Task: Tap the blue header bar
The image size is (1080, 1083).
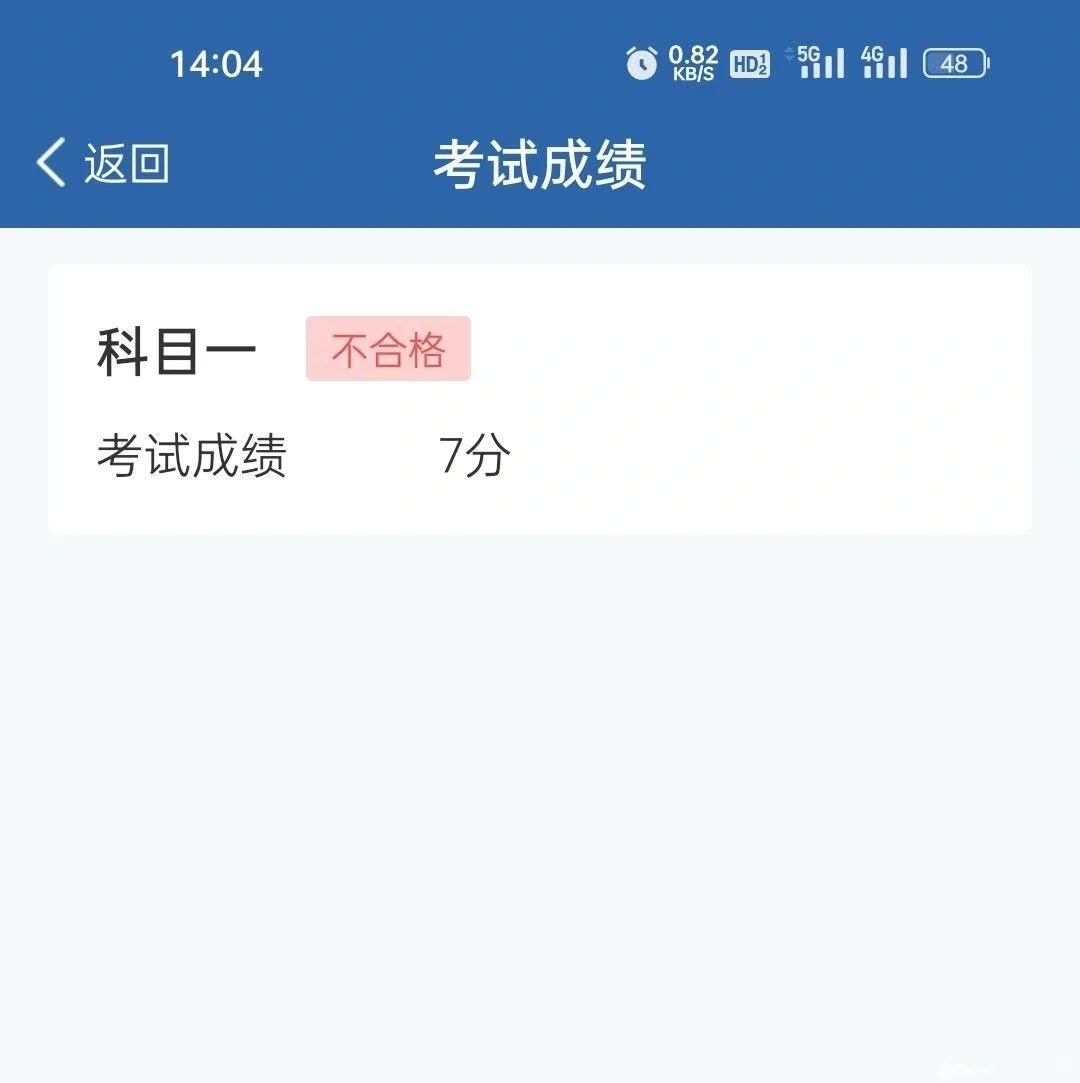Action: coord(800,160)
